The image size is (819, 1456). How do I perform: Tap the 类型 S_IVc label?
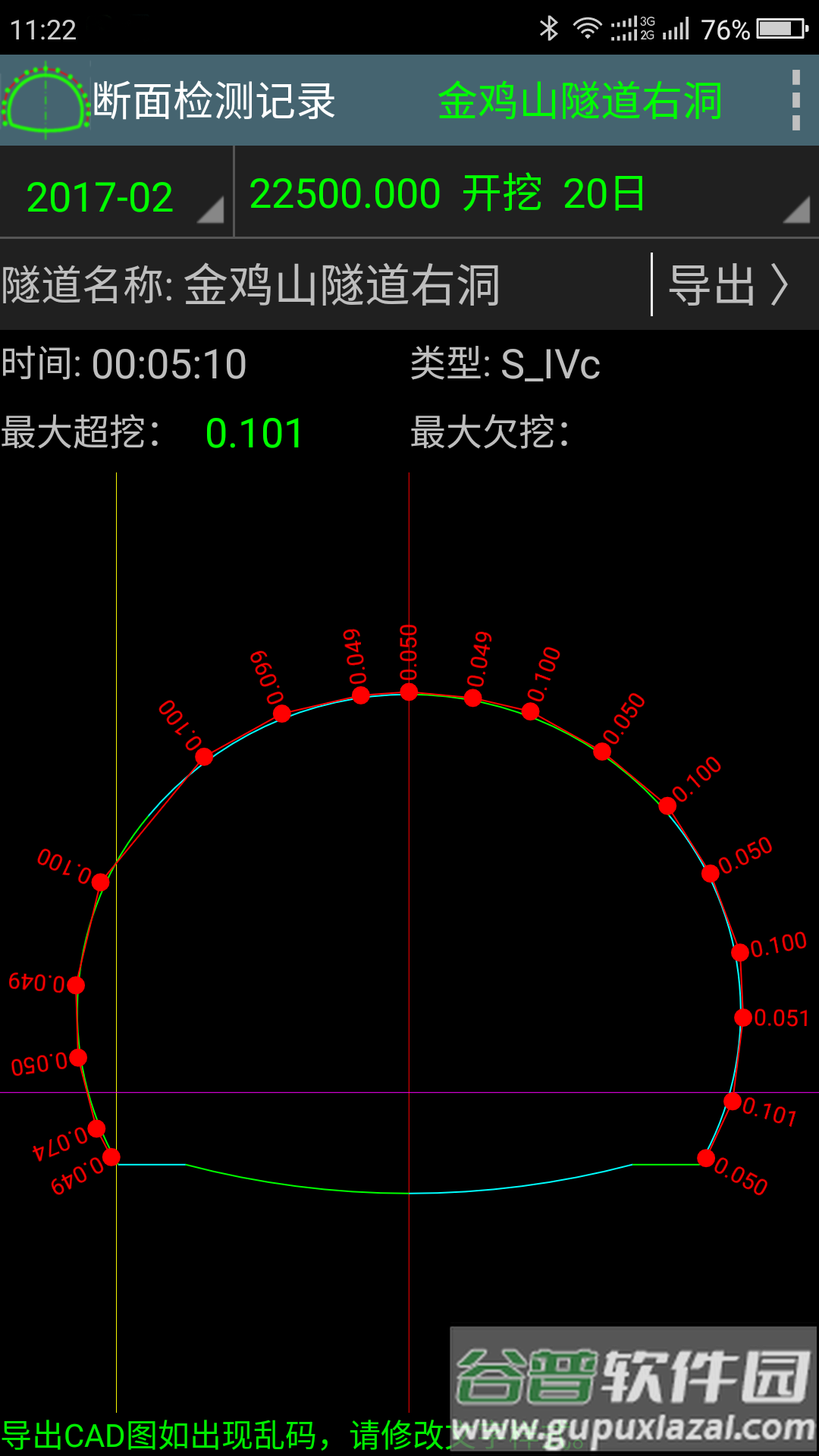point(504,366)
